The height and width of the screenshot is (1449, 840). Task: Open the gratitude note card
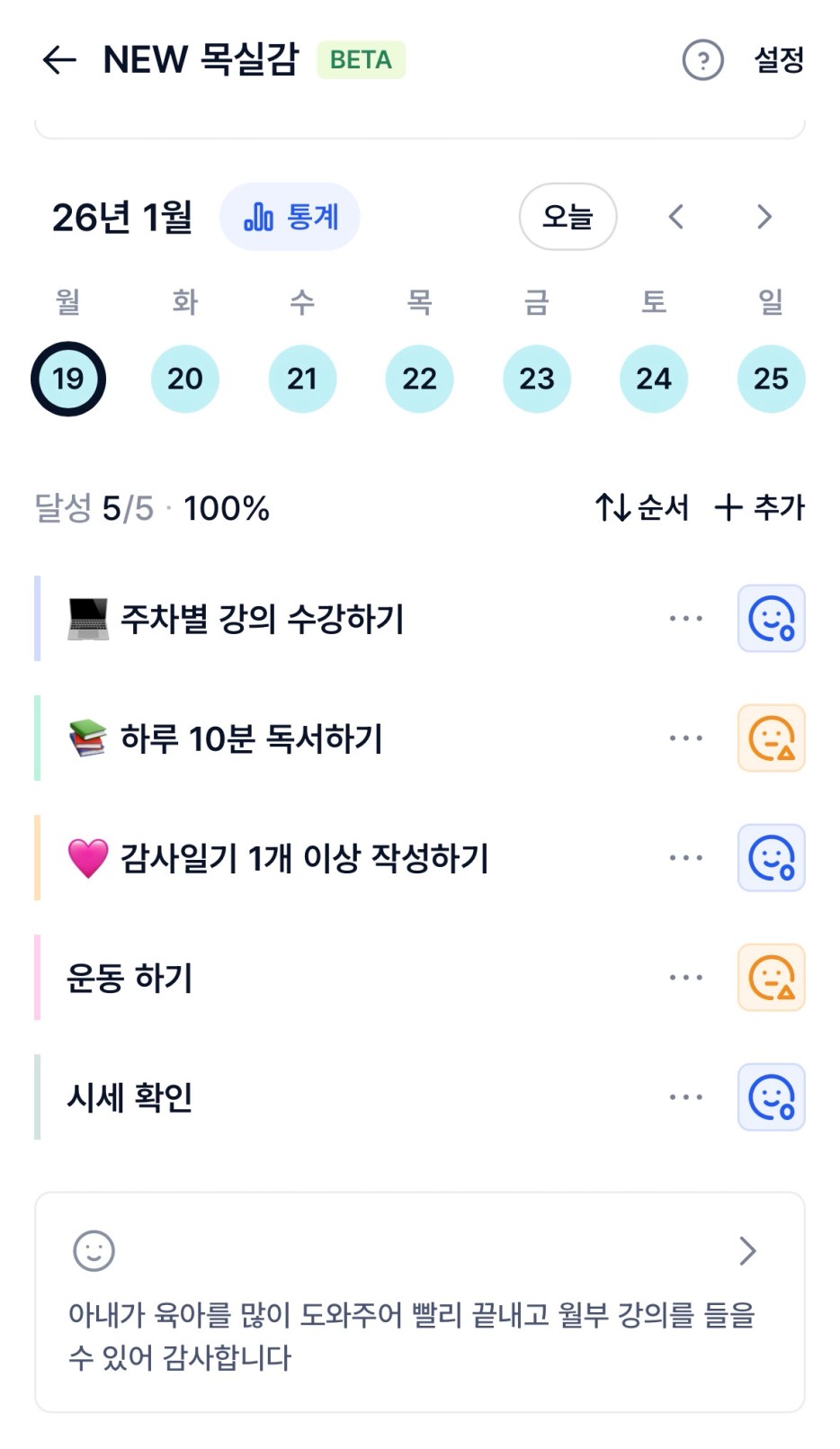tap(419, 1301)
